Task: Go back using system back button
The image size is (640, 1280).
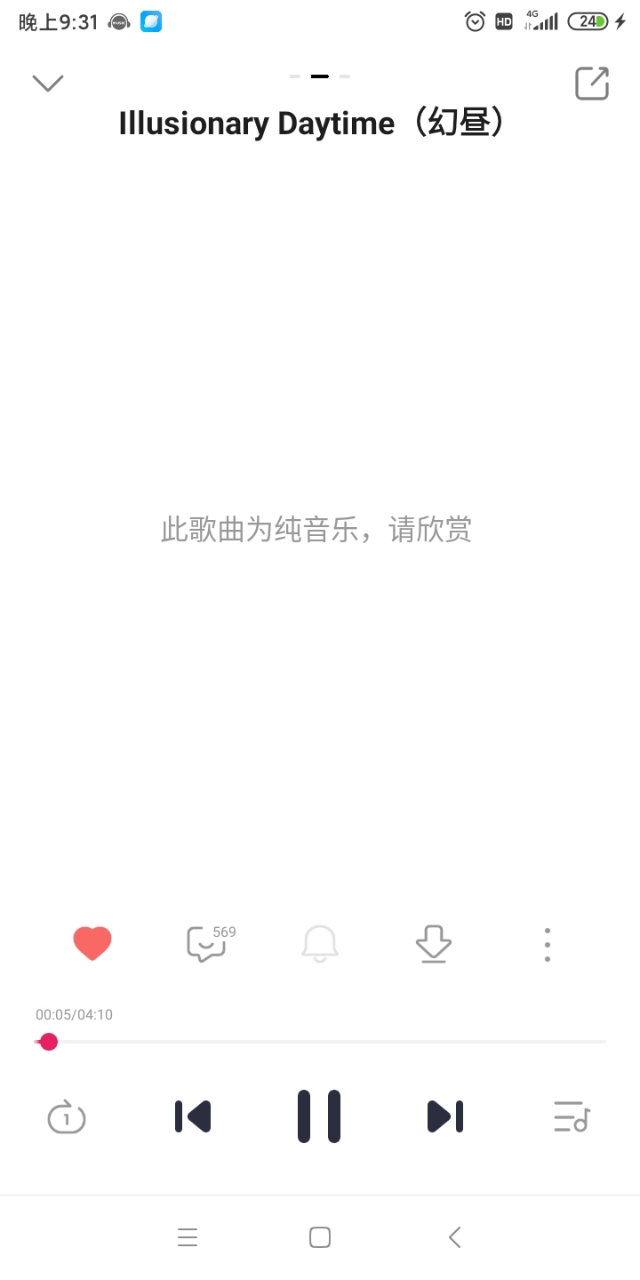Action: point(454,1238)
